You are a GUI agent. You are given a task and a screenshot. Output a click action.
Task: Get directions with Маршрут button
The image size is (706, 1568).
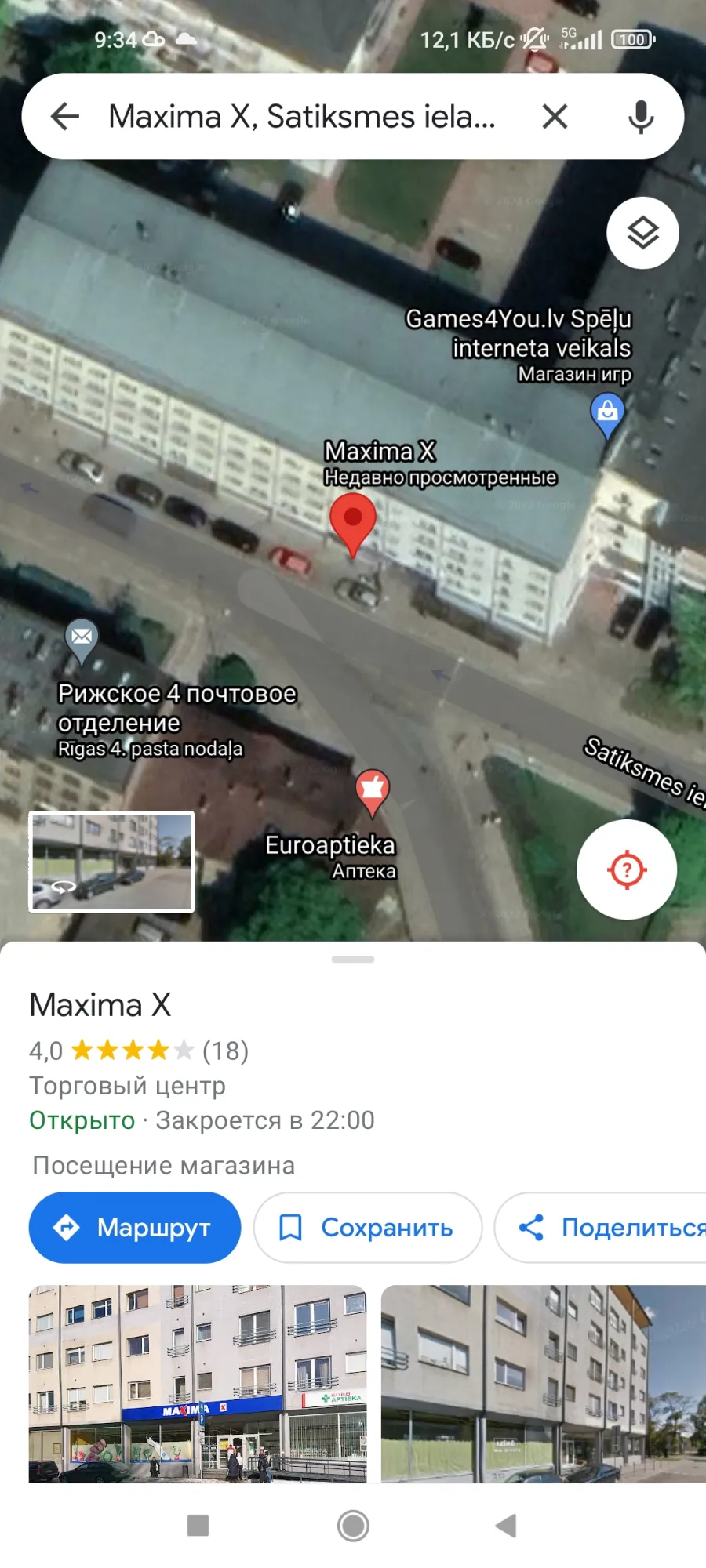pos(135,1228)
